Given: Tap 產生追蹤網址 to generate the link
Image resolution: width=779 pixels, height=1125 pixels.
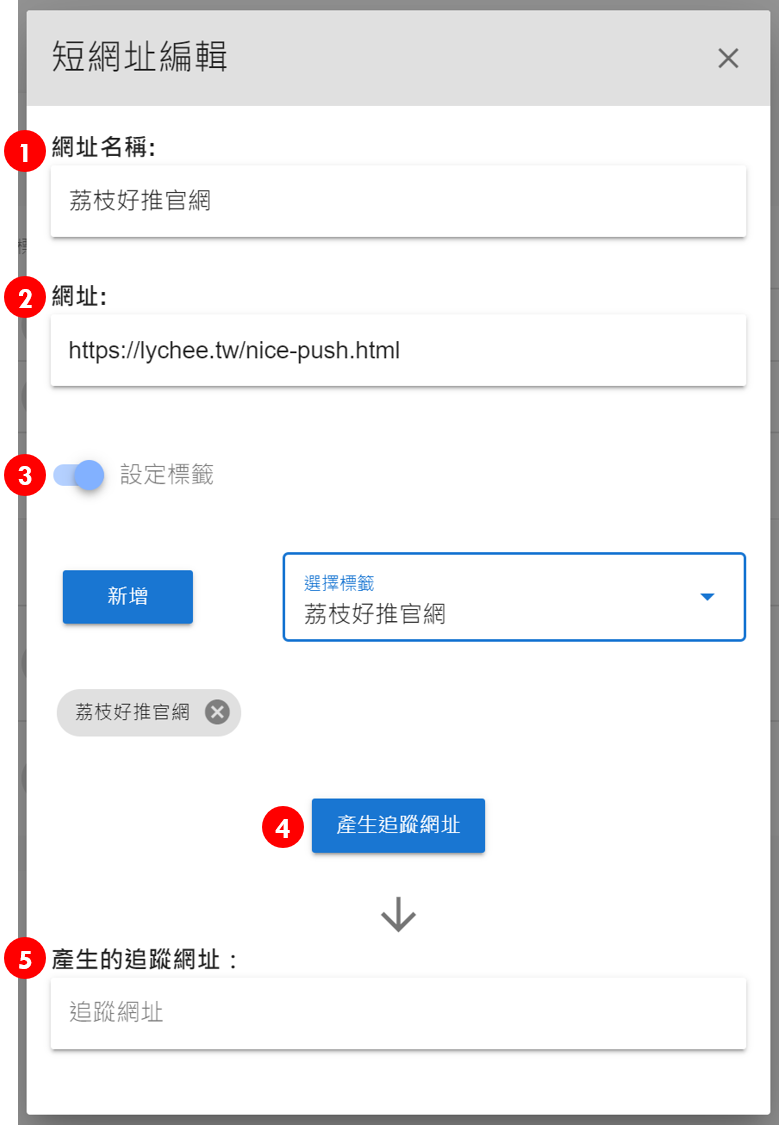Looking at the screenshot, I should tap(398, 825).
